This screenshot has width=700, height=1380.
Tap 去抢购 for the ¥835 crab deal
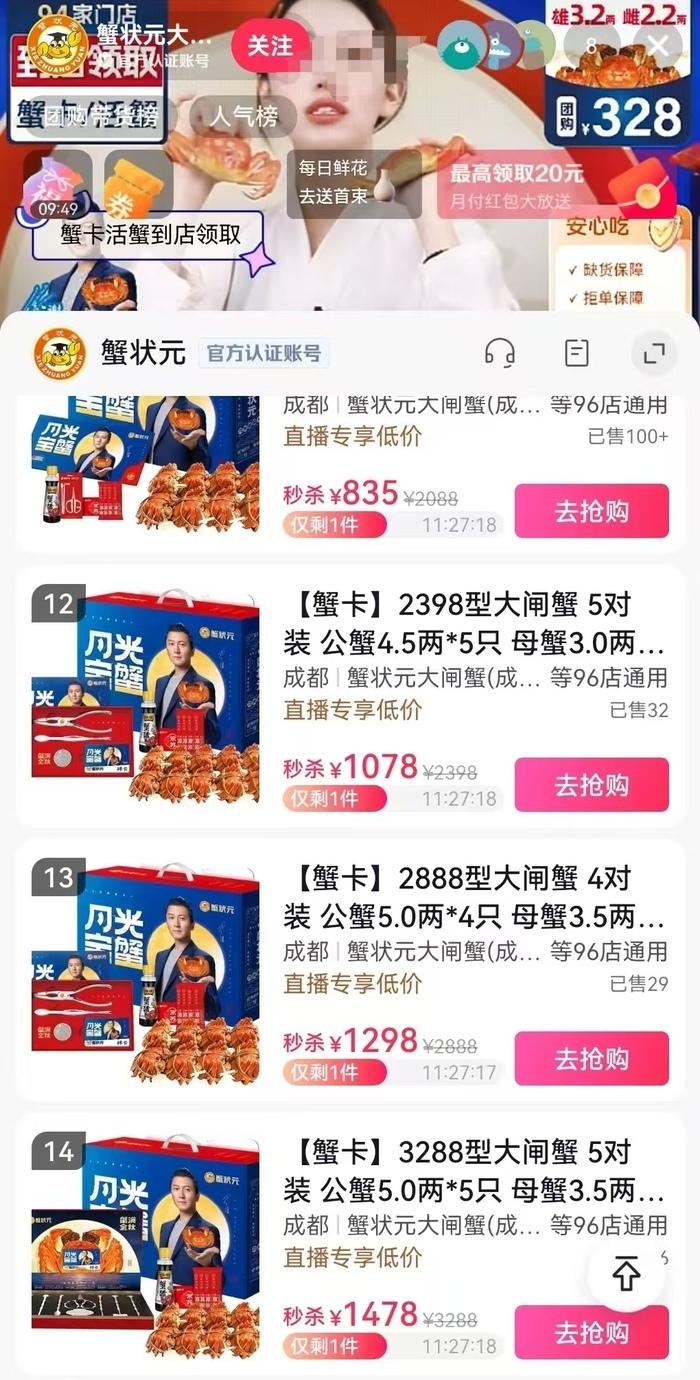[591, 510]
